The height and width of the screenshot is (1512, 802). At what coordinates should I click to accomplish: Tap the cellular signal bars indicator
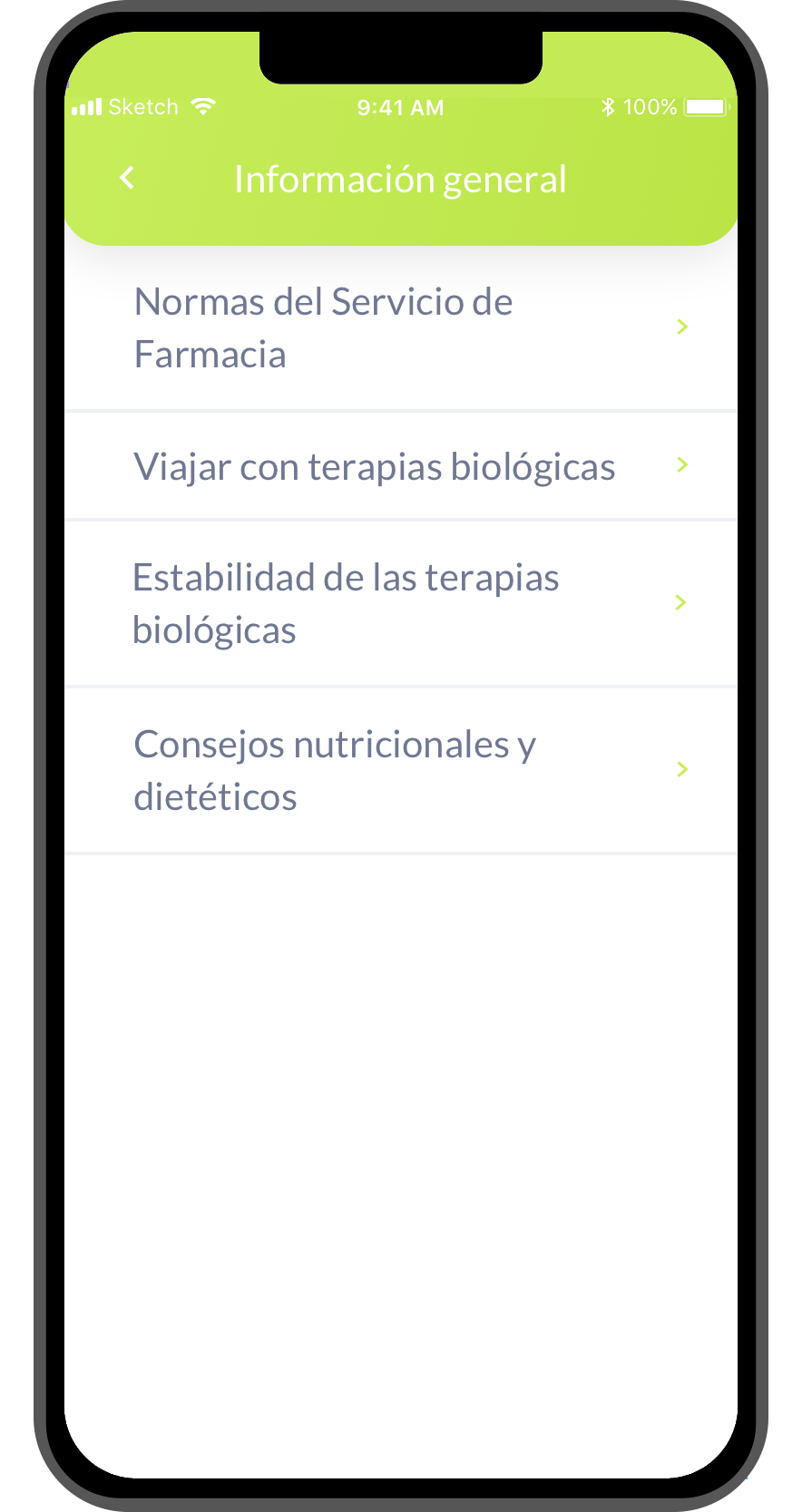(x=85, y=106)
